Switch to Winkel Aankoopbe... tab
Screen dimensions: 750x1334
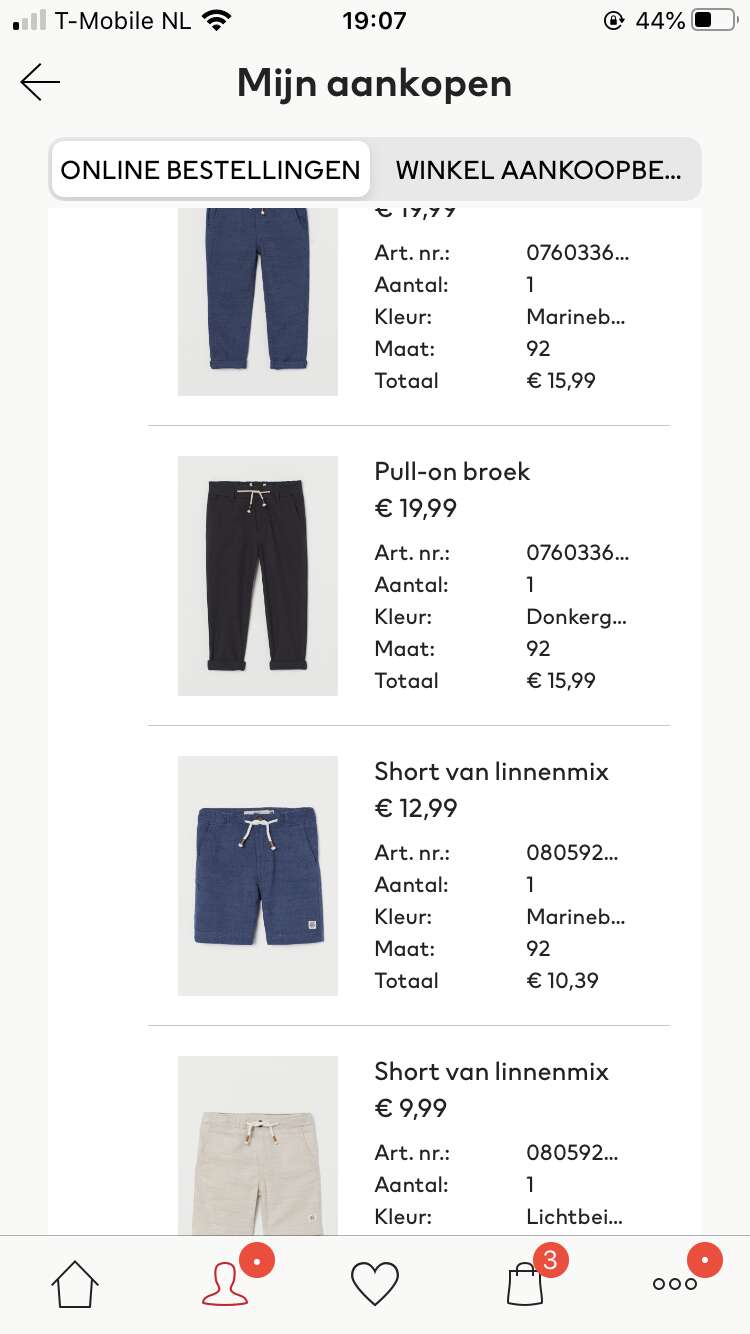coord(538,169)
